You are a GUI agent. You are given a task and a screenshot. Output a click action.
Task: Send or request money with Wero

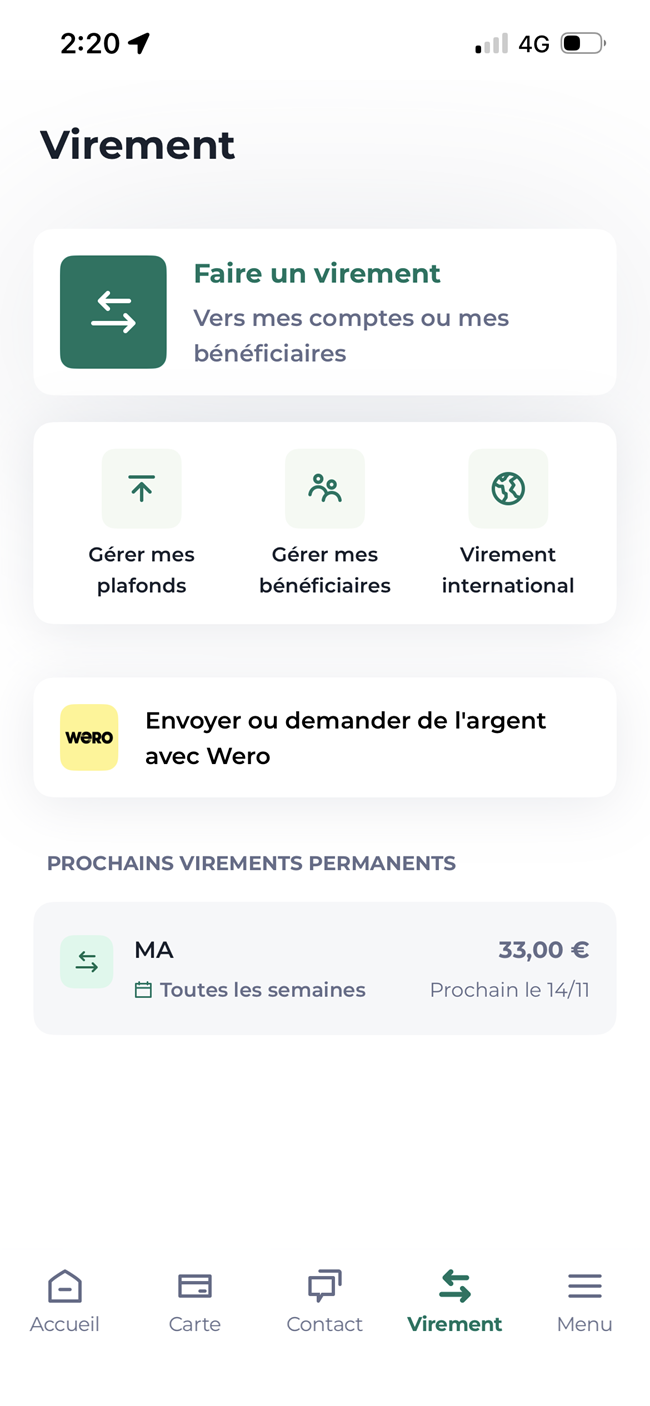point(324,738)
